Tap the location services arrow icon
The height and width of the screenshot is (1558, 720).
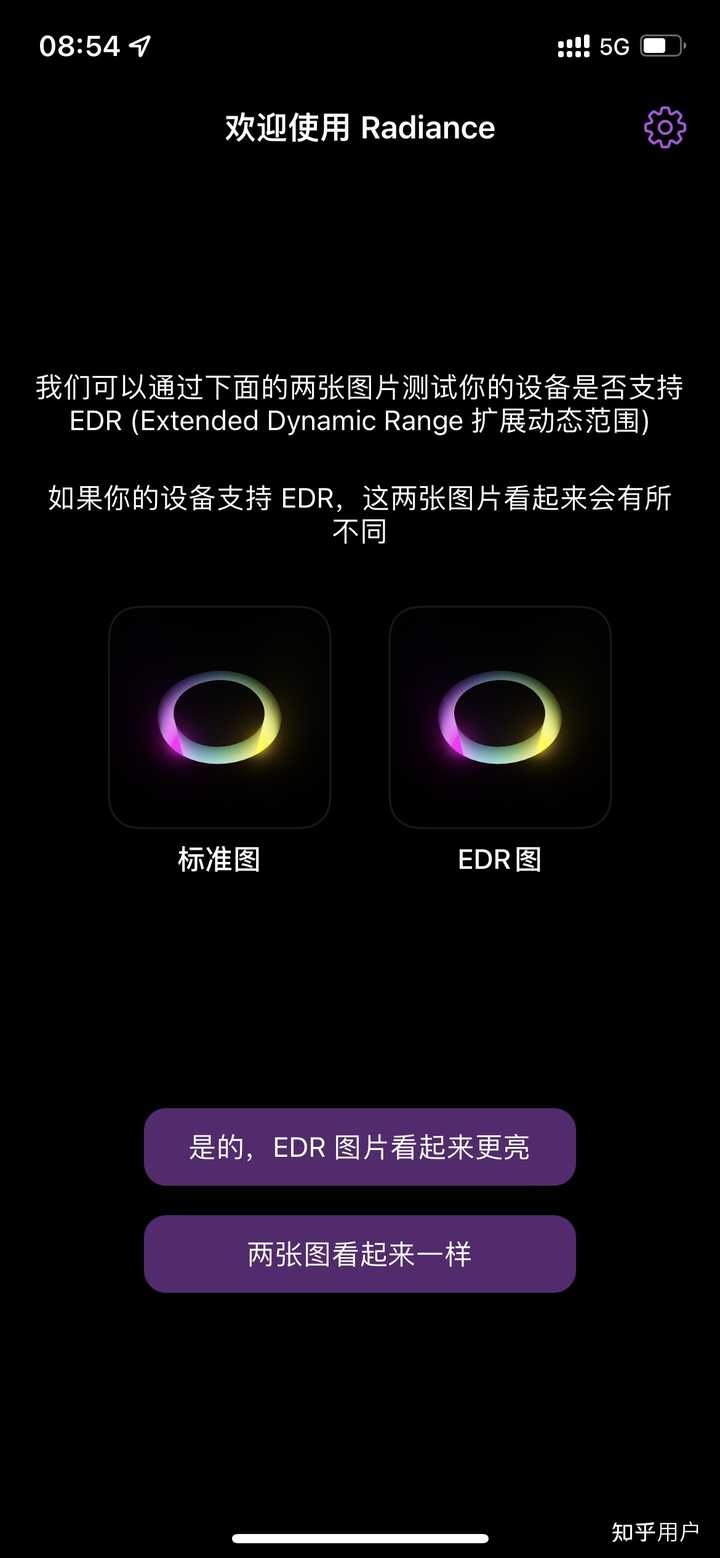135,45
